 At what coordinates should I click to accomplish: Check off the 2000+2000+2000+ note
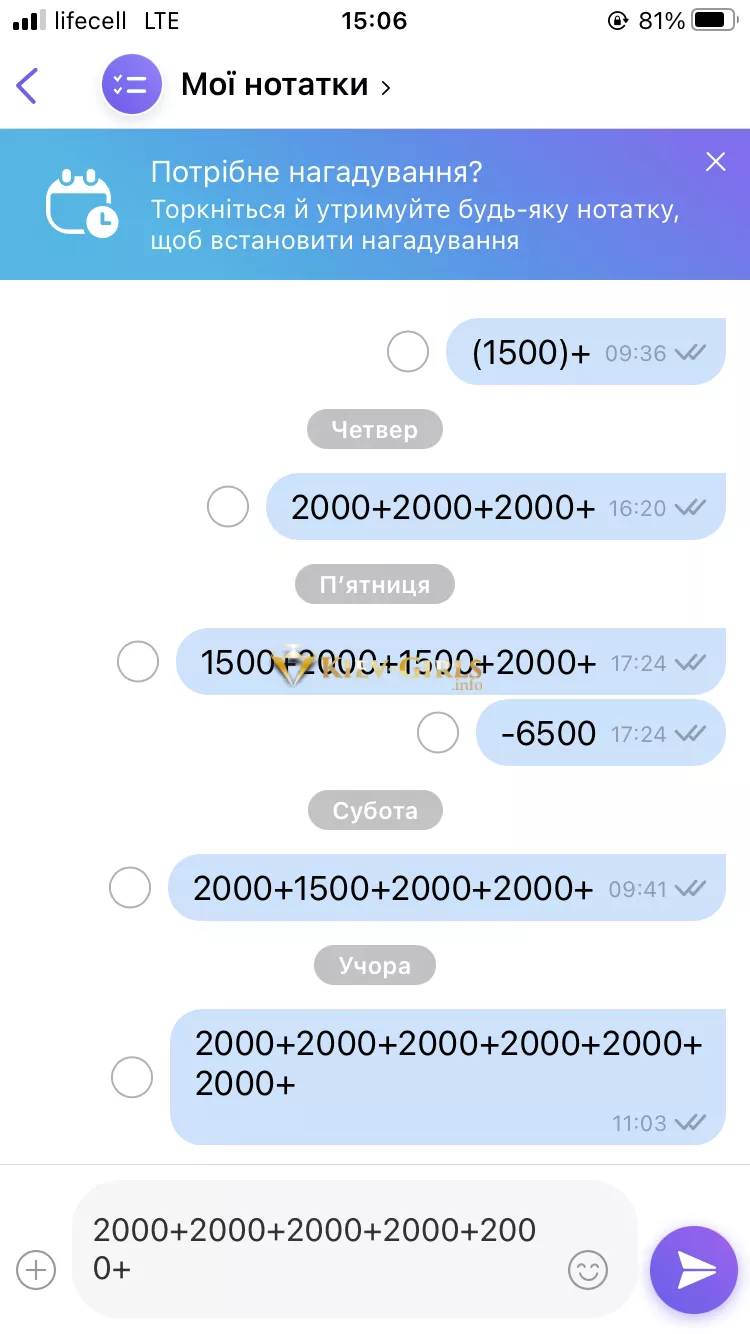pyautogui.click(x=228, y=507)
